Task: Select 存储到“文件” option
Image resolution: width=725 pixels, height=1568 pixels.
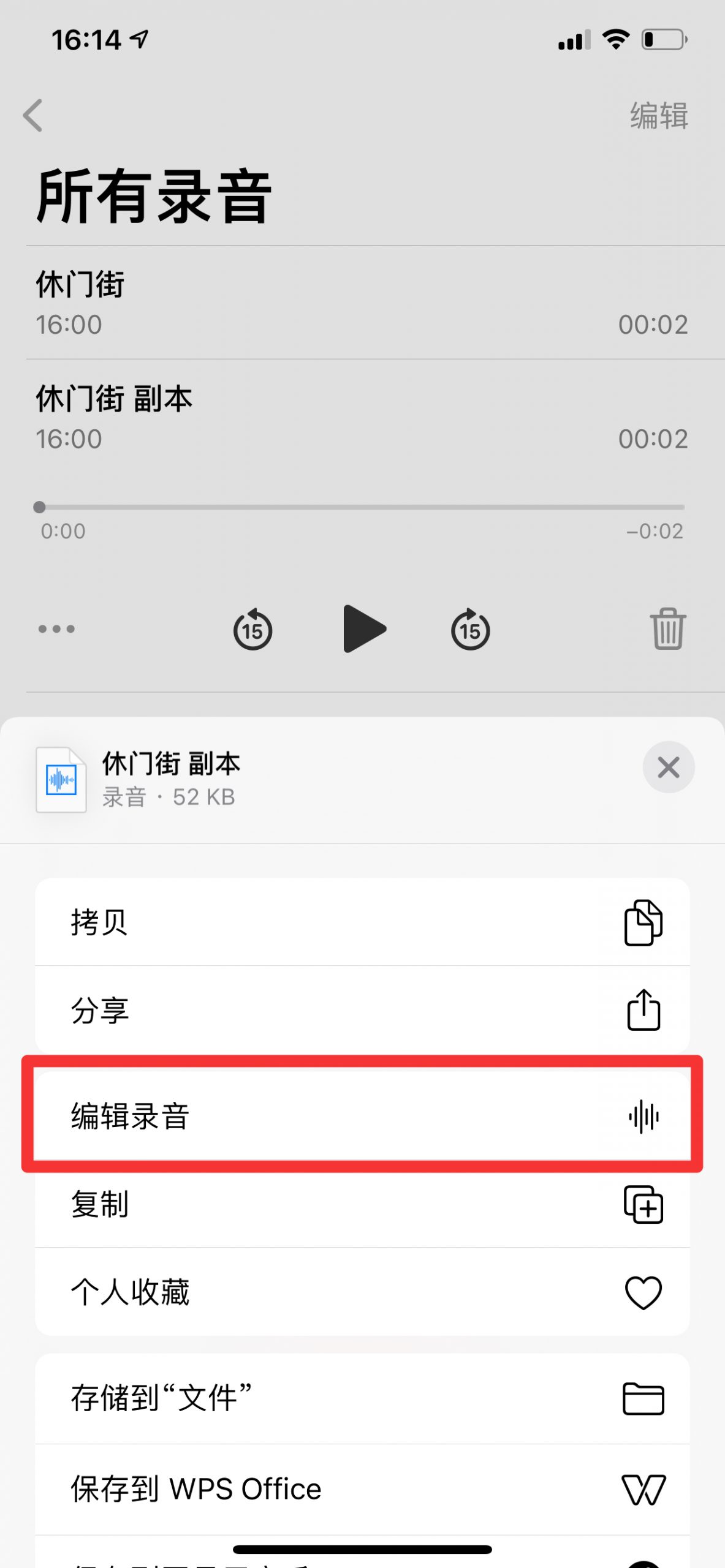Action: (362, 1399)
